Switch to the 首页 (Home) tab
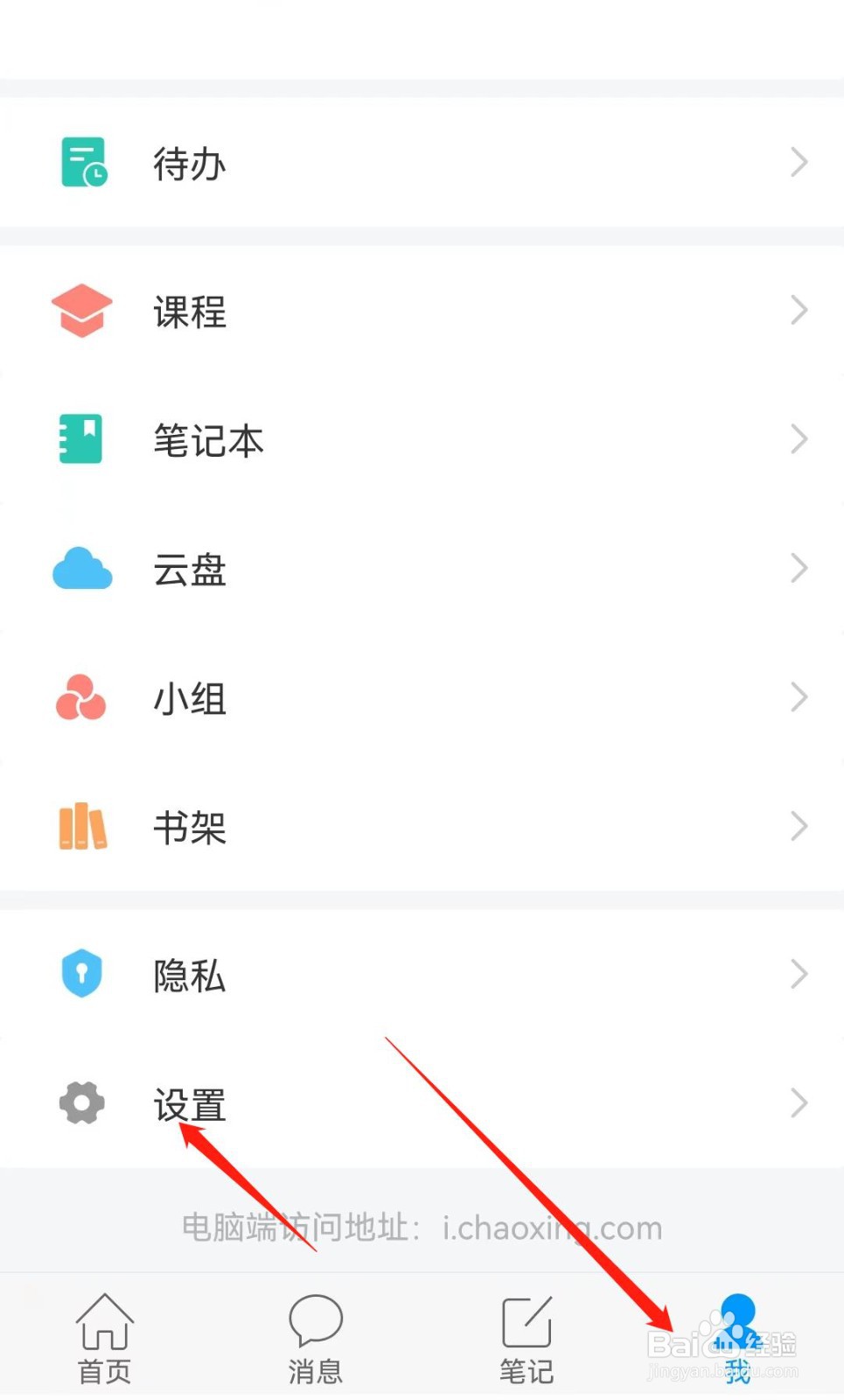 click(x=105, y=1334)
